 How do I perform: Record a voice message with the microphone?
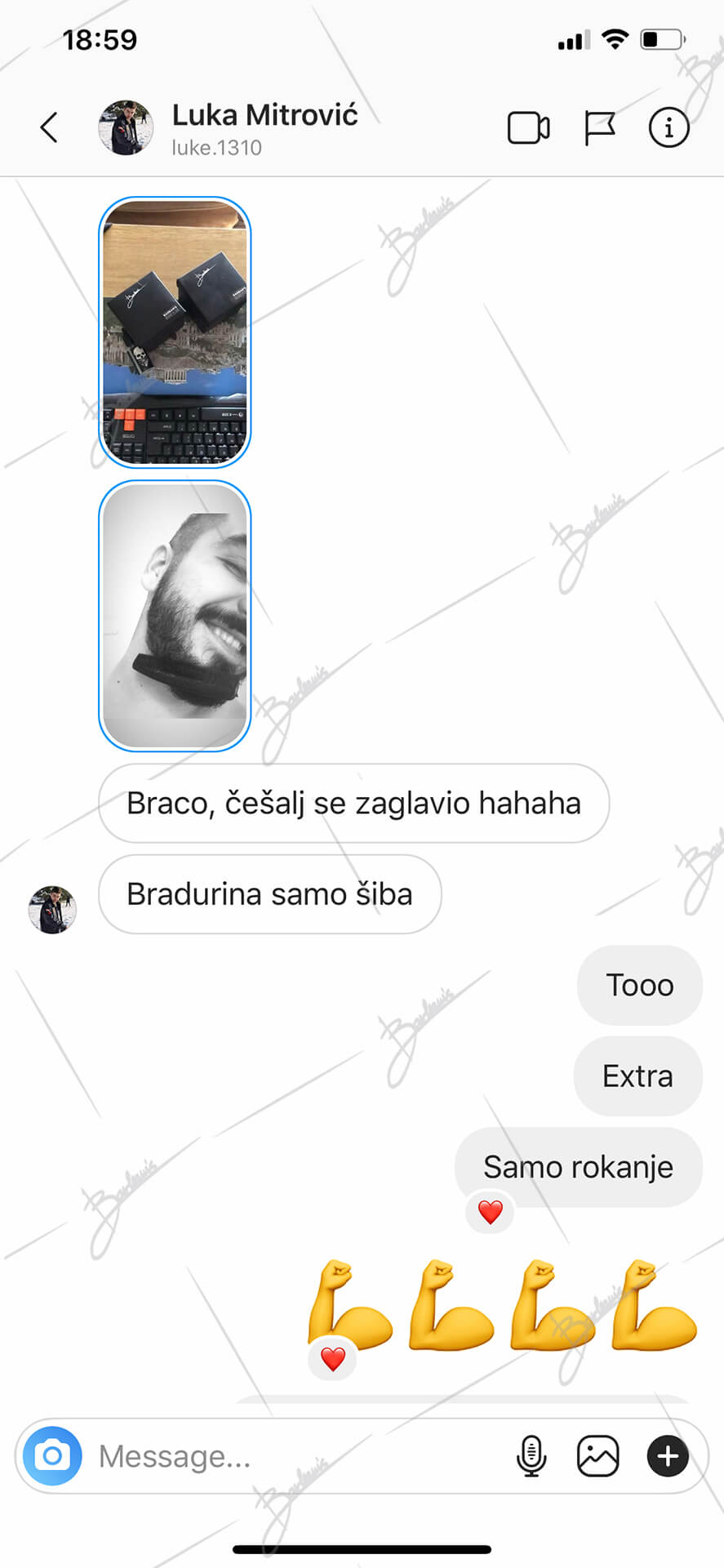[x=531, y=1455]
